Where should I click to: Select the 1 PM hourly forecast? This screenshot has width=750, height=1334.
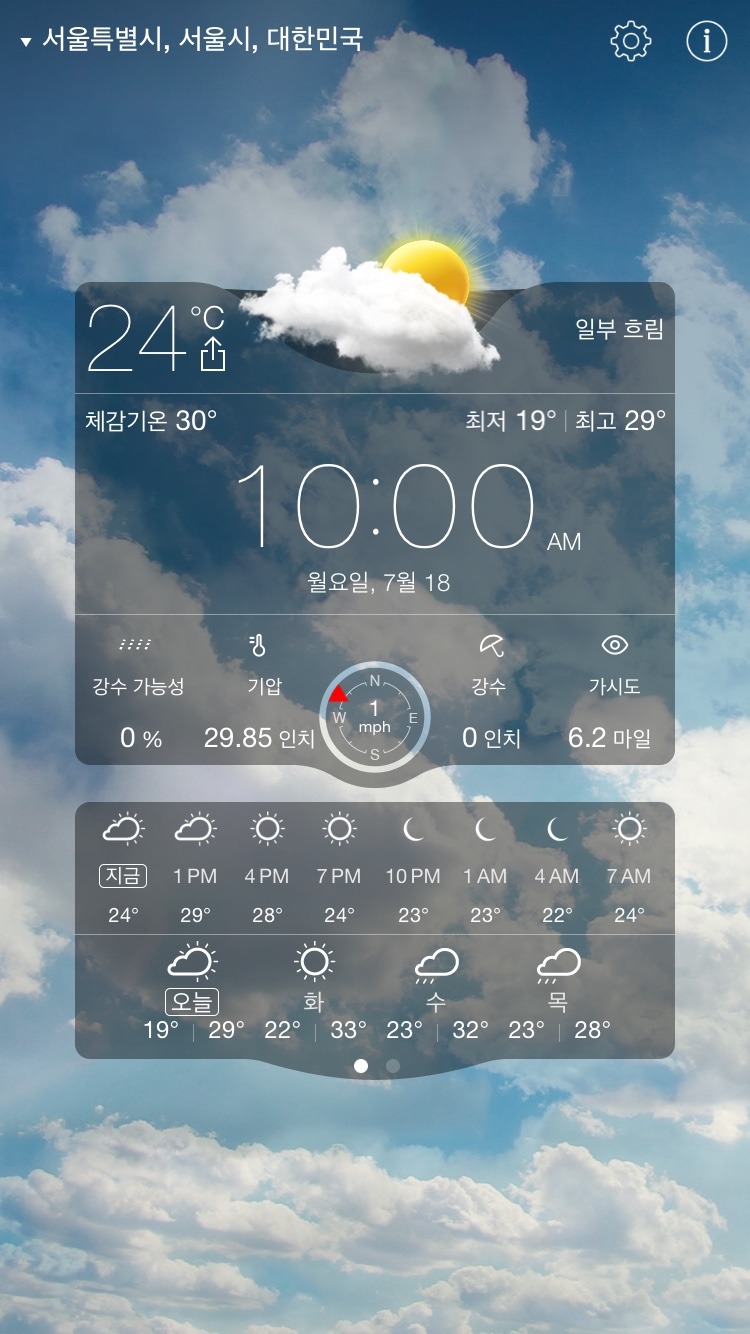click(x=195, y=870)
